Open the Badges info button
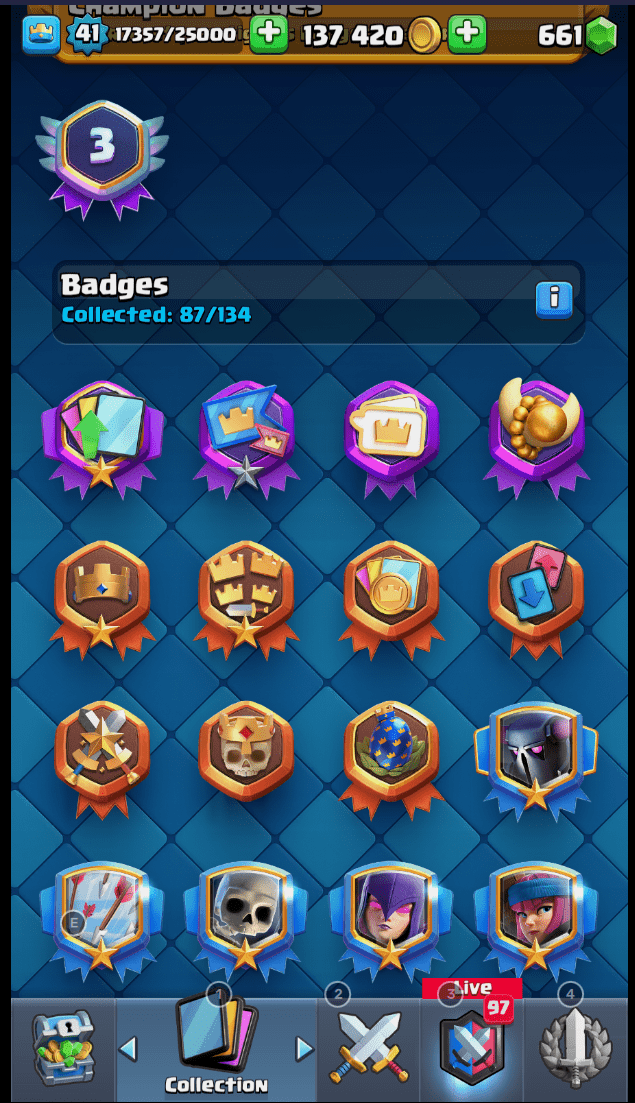 click(x=553, y=299)
